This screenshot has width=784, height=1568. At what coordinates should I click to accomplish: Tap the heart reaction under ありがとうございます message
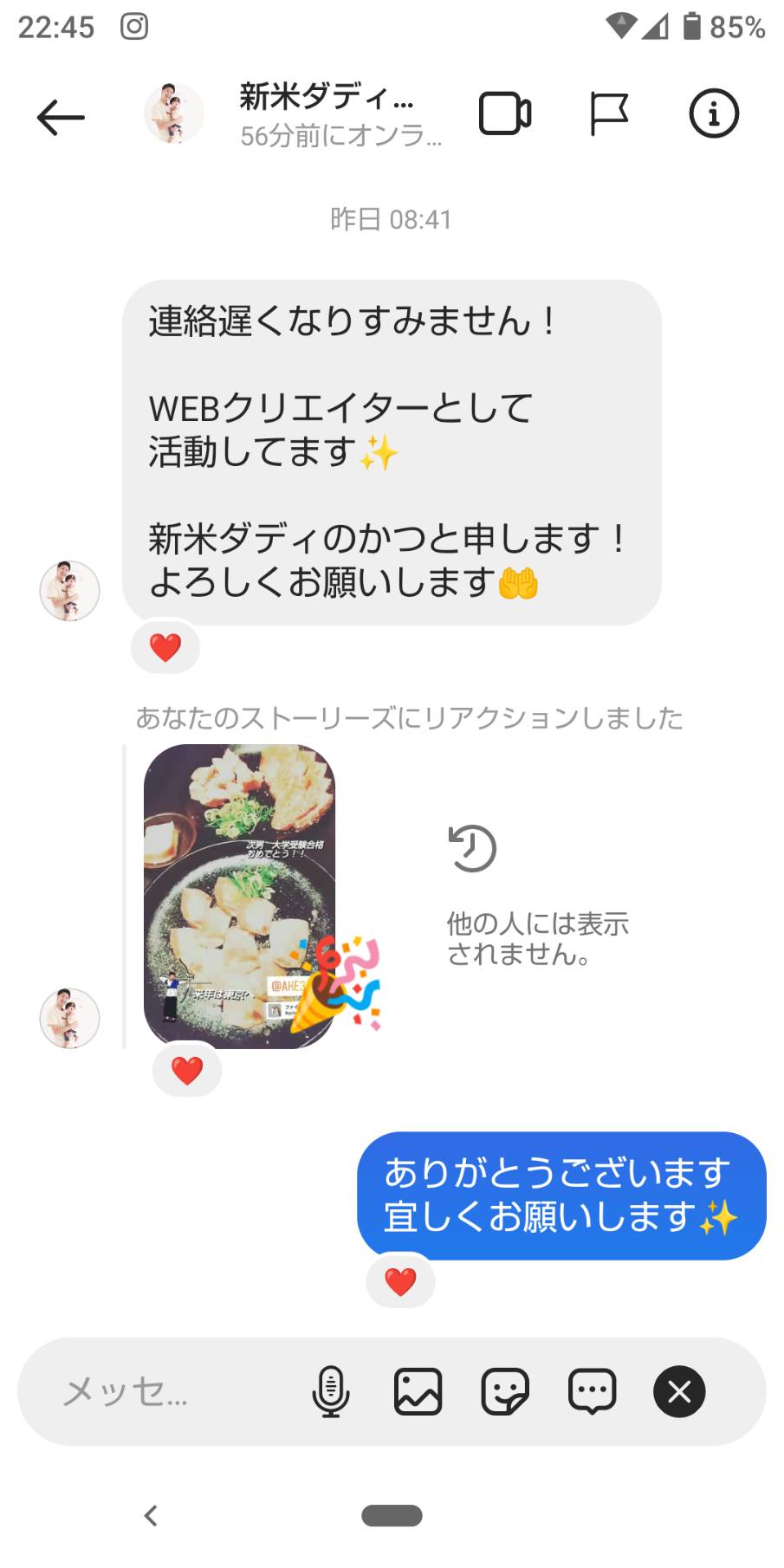pyautogui.click(x=400, y=1281)
